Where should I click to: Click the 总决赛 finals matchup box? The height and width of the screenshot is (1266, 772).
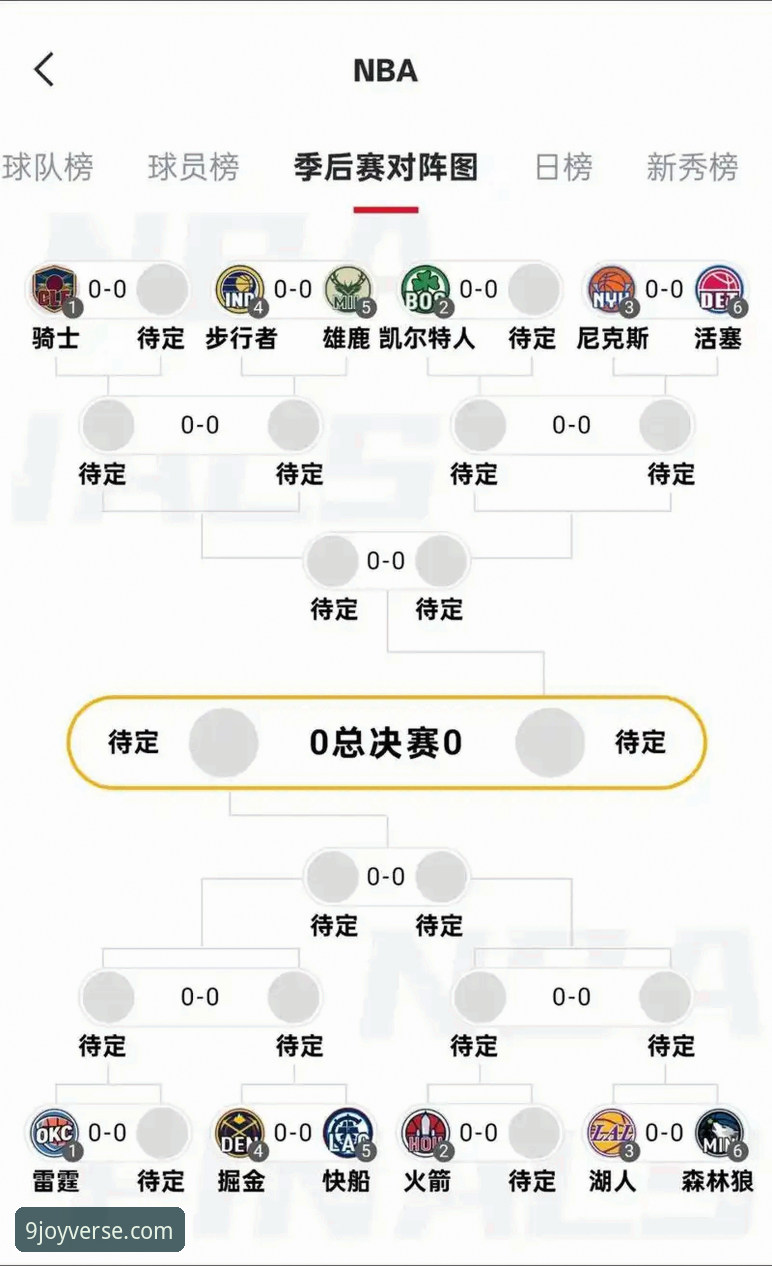[386, 742]
